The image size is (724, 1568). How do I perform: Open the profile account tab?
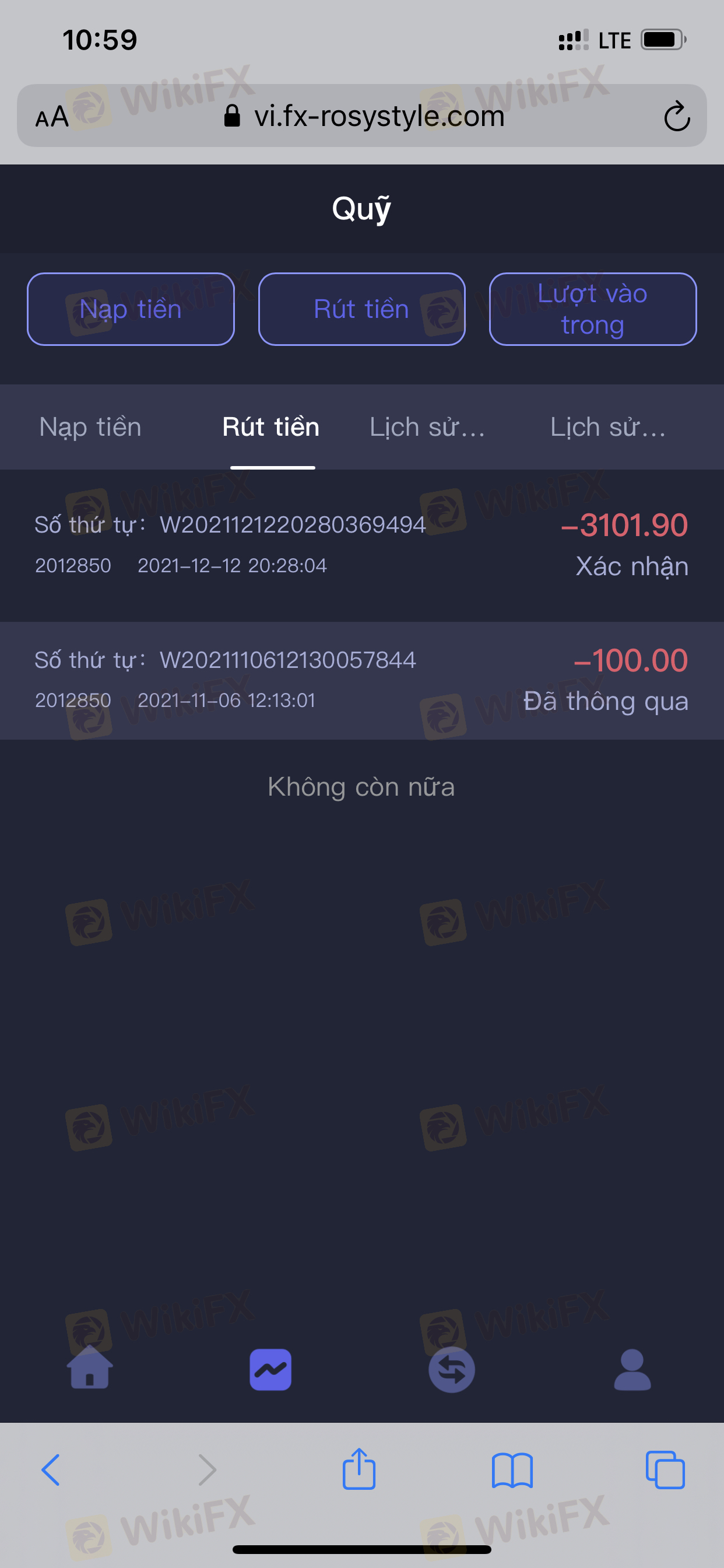point(632,1370)
